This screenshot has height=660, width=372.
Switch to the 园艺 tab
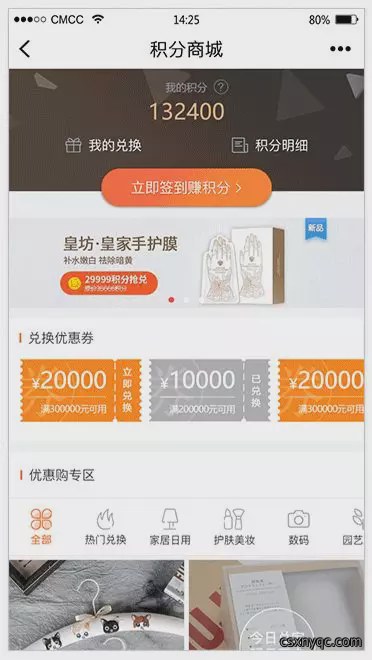pyautogui.click(x=354, y=526)
